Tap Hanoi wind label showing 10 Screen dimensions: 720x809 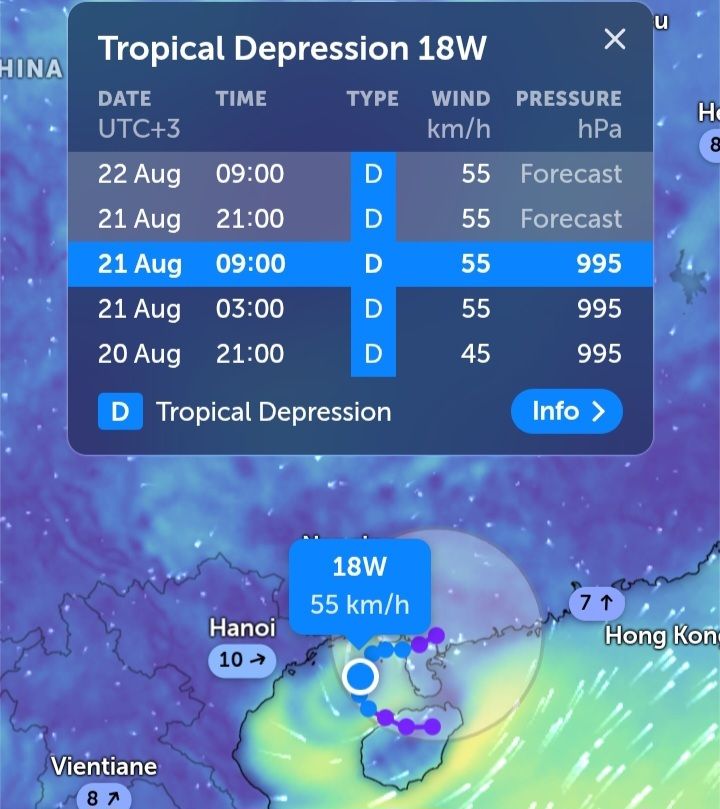(242, 660)
